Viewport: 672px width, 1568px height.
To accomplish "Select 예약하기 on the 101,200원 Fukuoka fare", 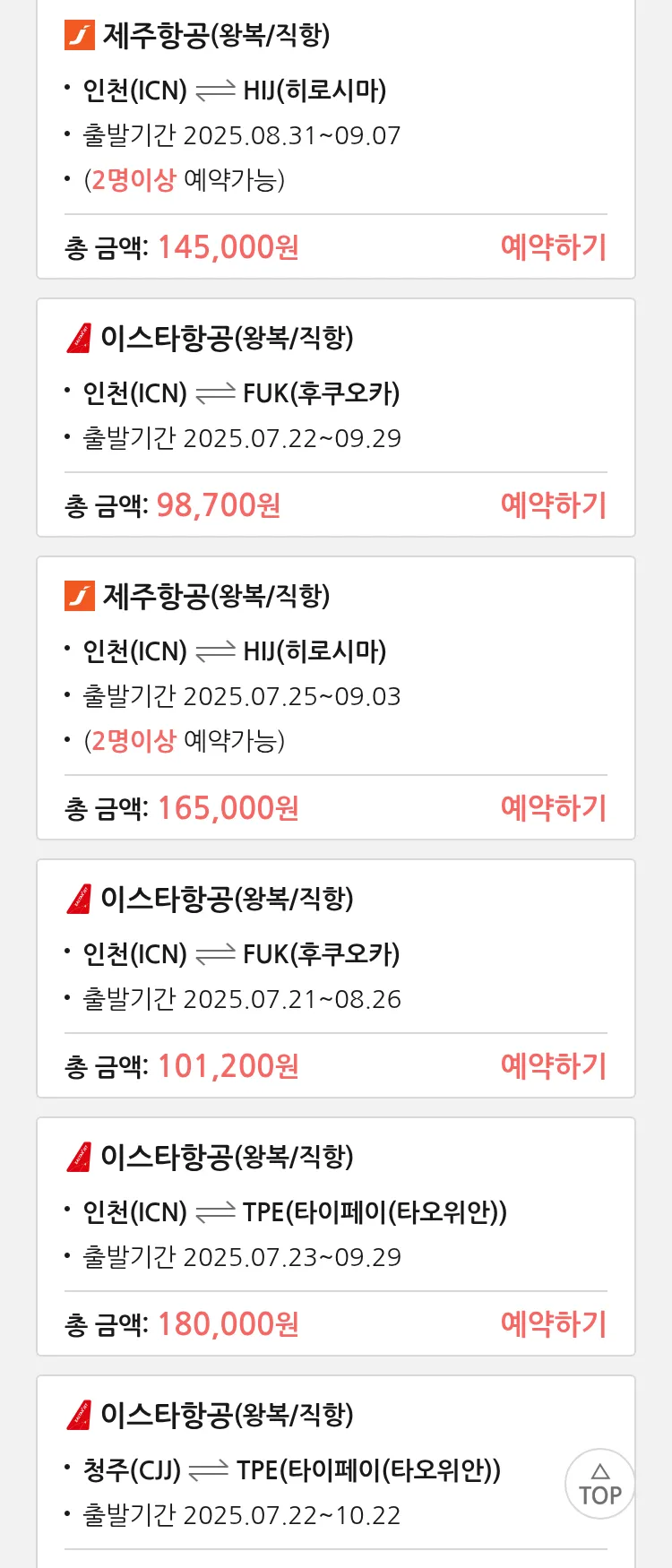I will (553, 1066).
